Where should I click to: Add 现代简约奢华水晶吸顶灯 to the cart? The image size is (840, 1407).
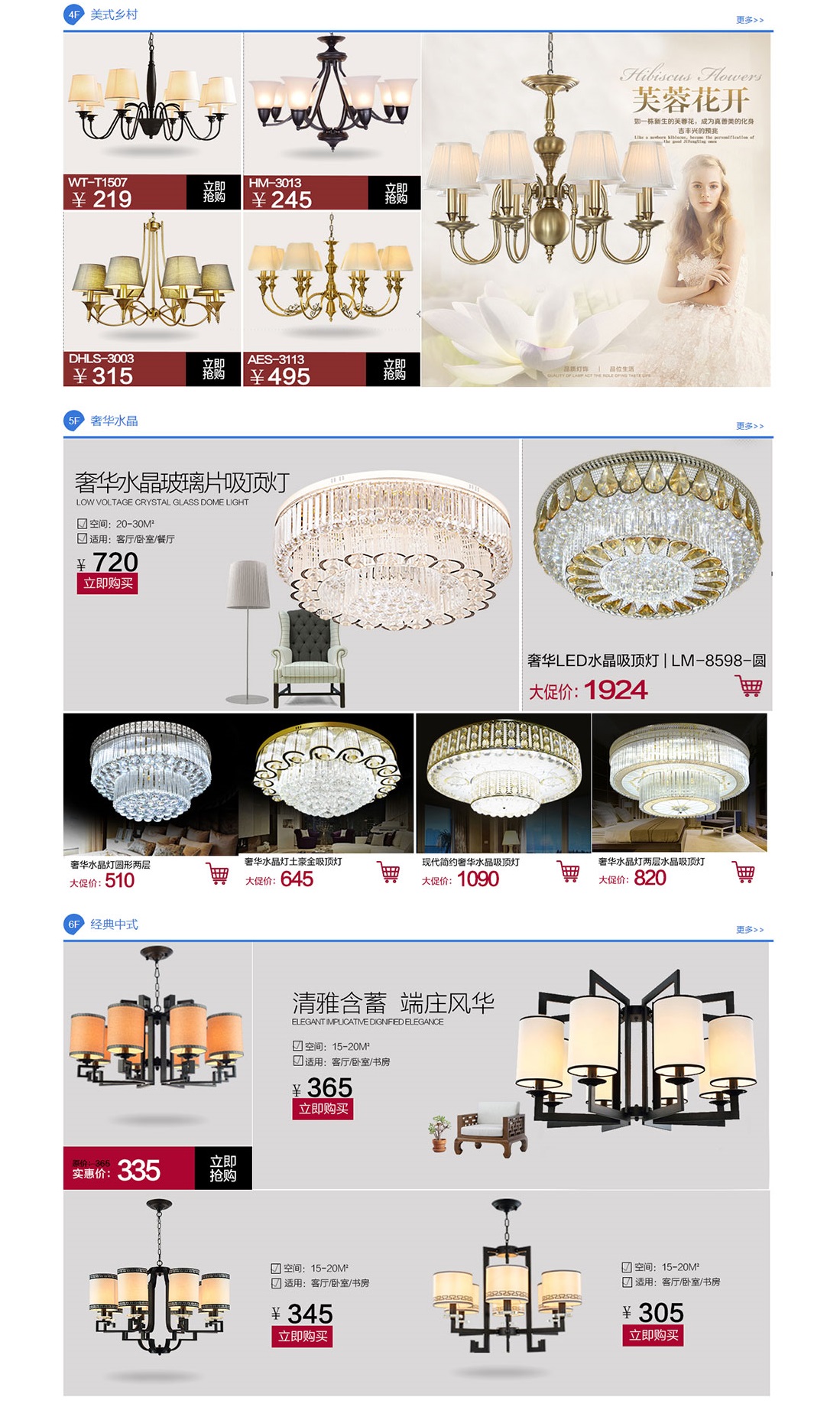(x=569, y=872)
